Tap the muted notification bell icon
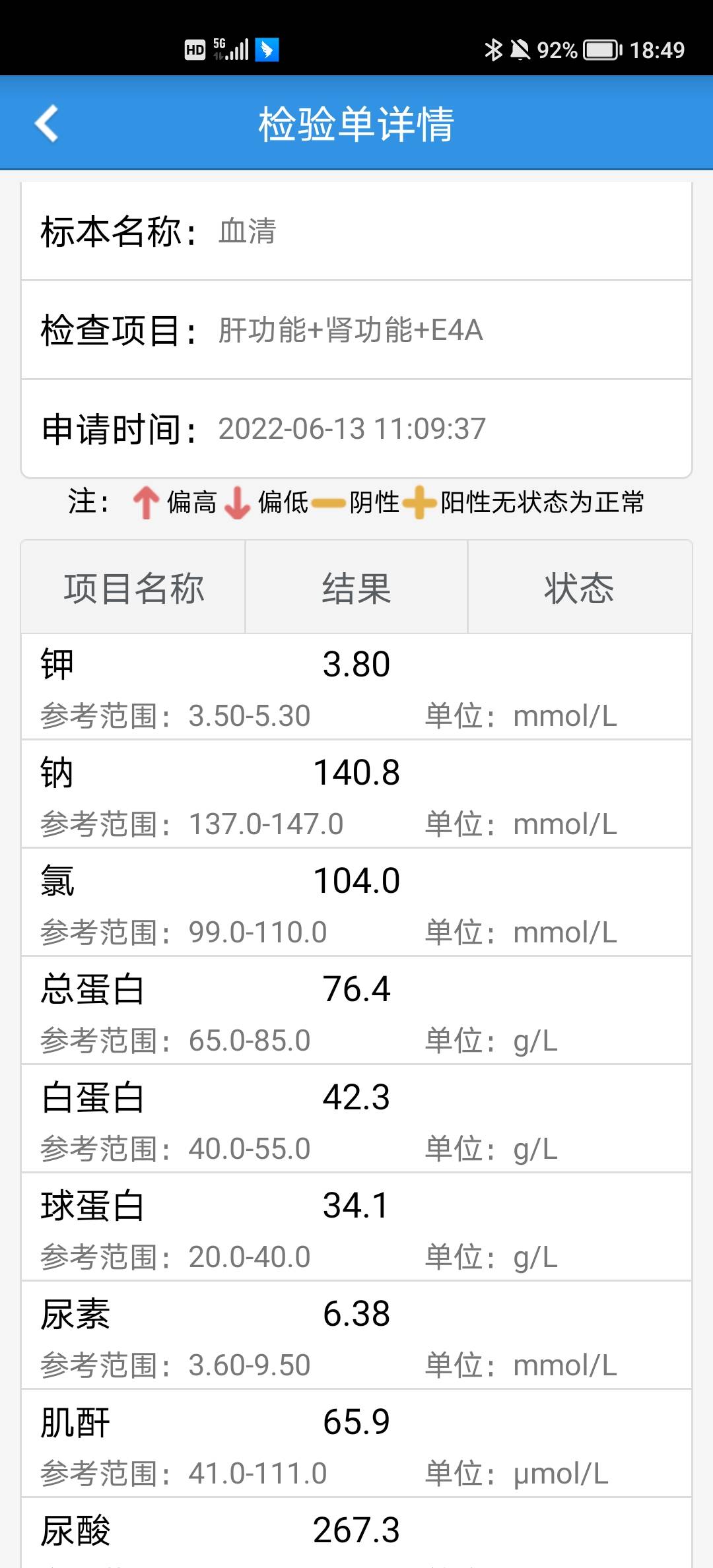 (521, 47)
